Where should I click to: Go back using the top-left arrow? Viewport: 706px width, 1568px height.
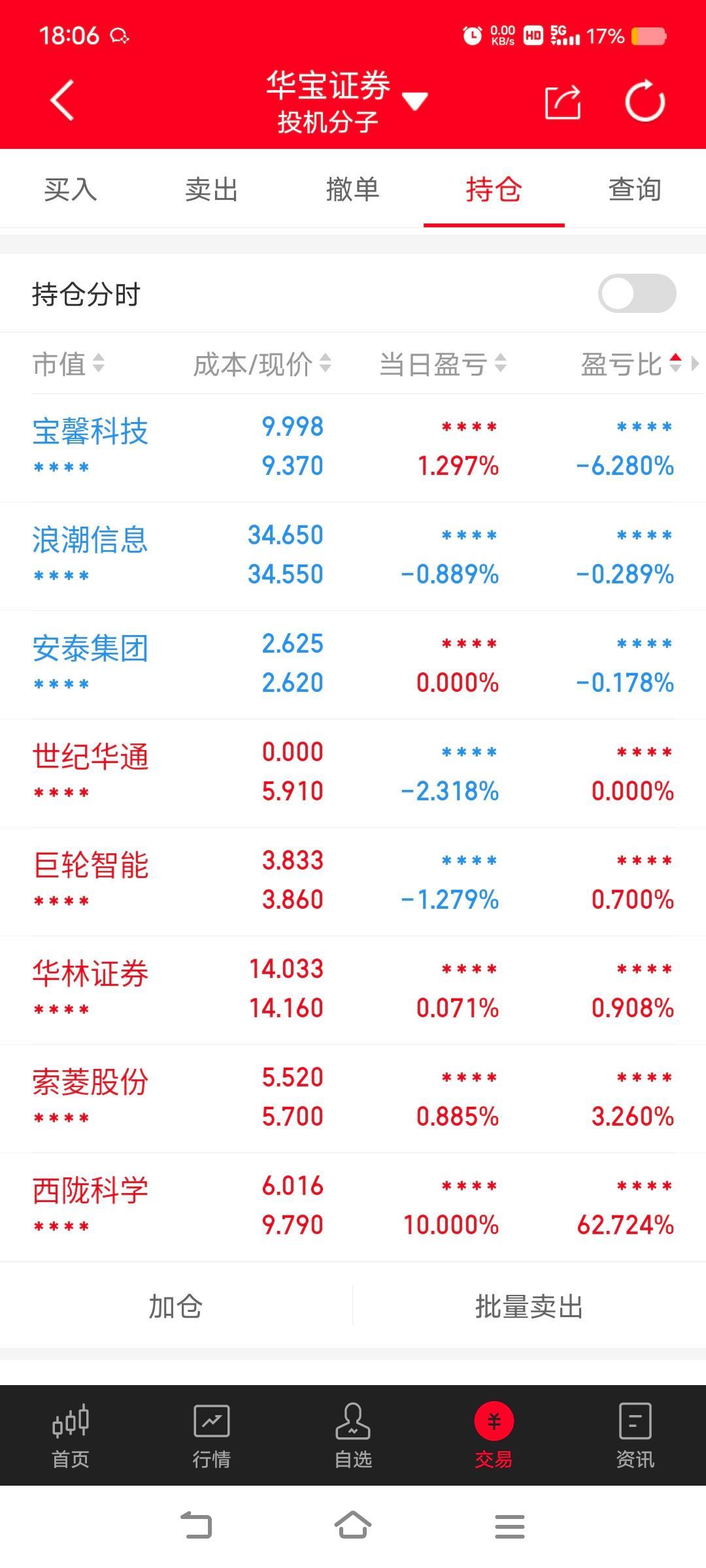coord(63,101)
